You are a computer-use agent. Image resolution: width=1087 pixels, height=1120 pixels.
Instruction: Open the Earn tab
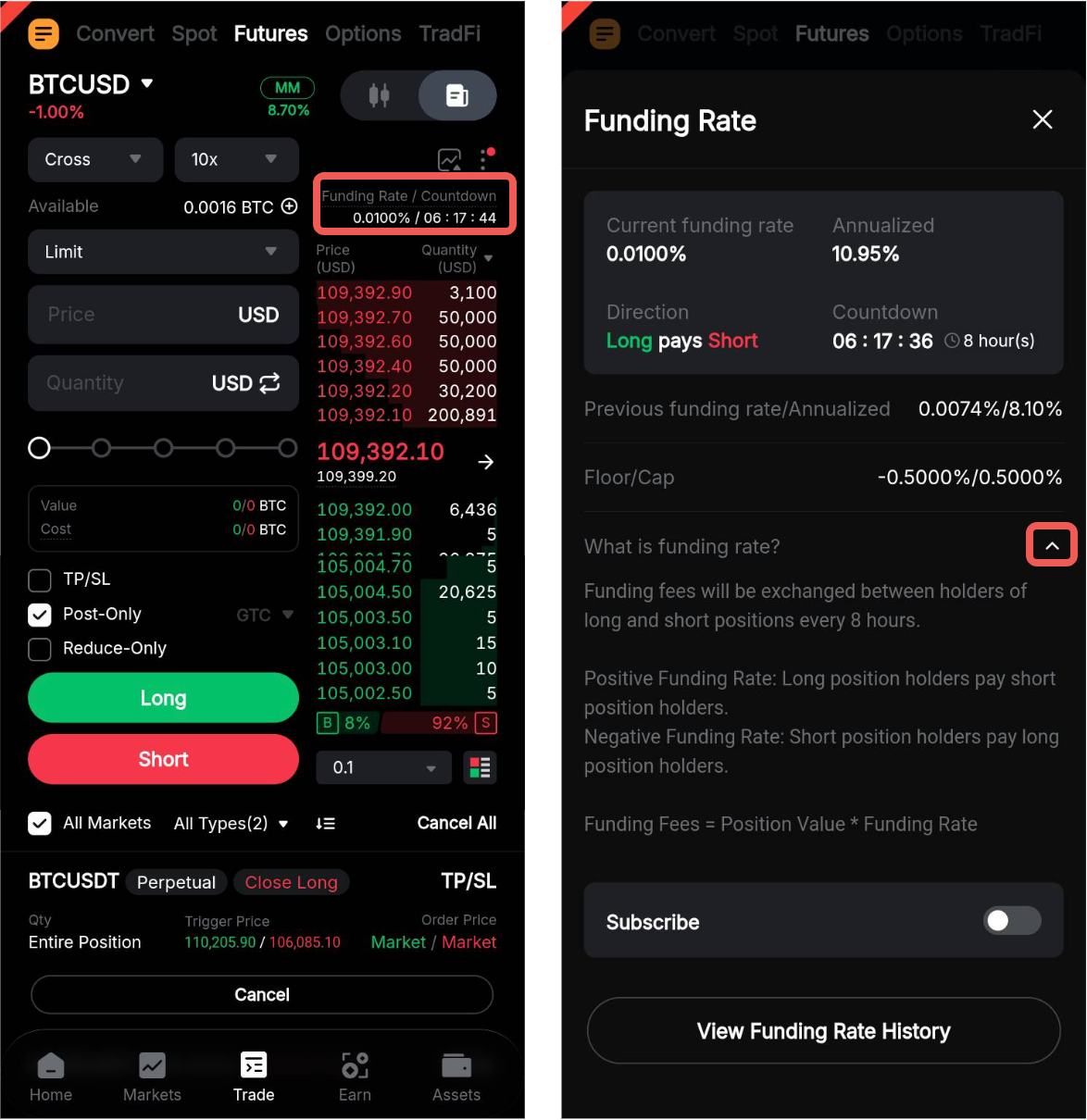coord(355,1077)
